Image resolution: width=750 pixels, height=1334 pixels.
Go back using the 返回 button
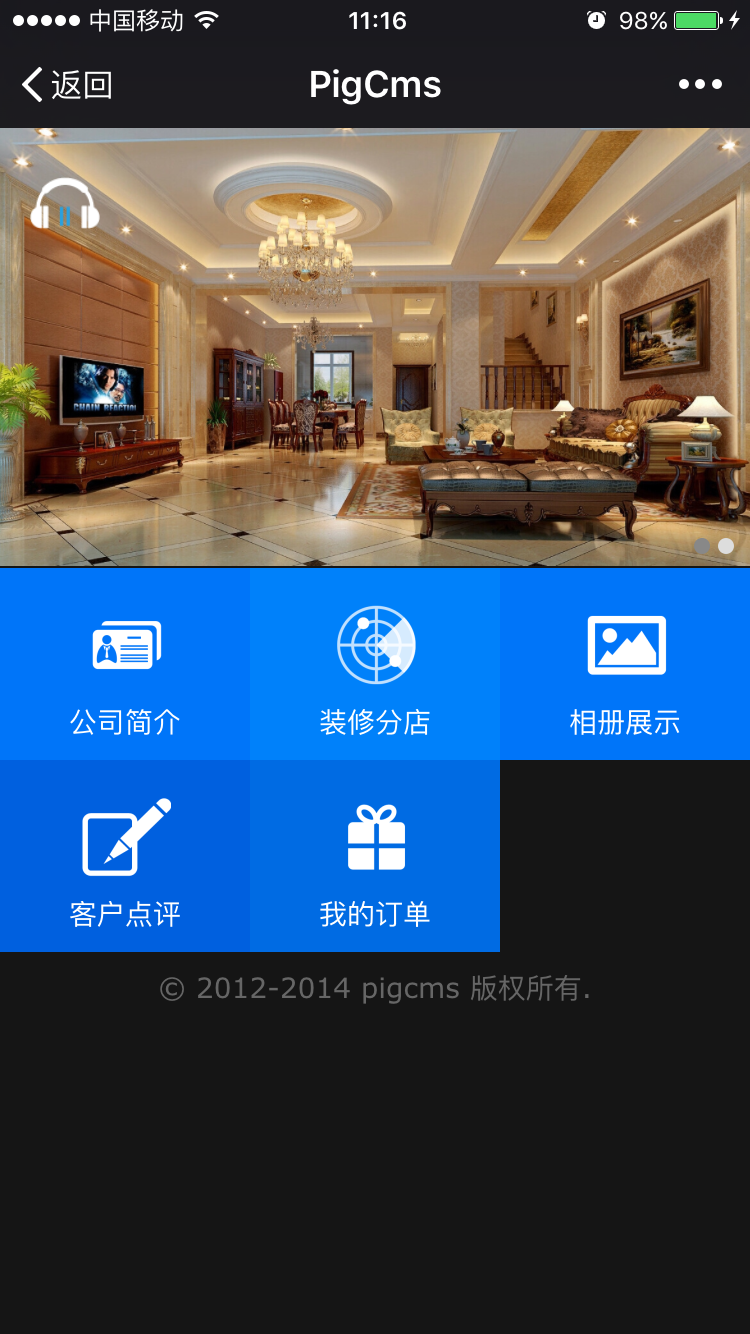point(66,85)
